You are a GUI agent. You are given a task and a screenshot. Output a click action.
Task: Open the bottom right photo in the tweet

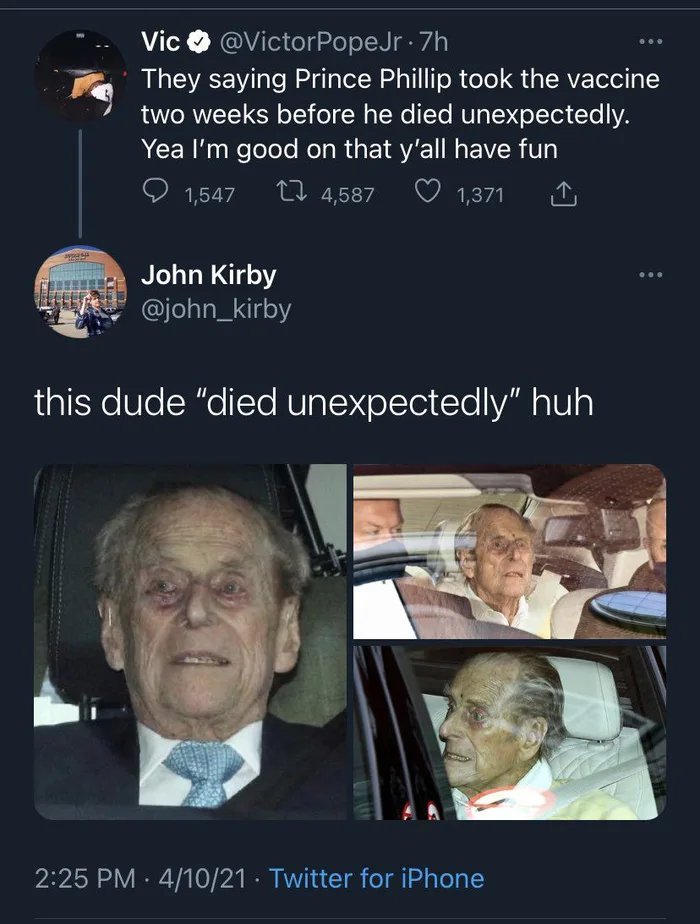tap(510, 733)
